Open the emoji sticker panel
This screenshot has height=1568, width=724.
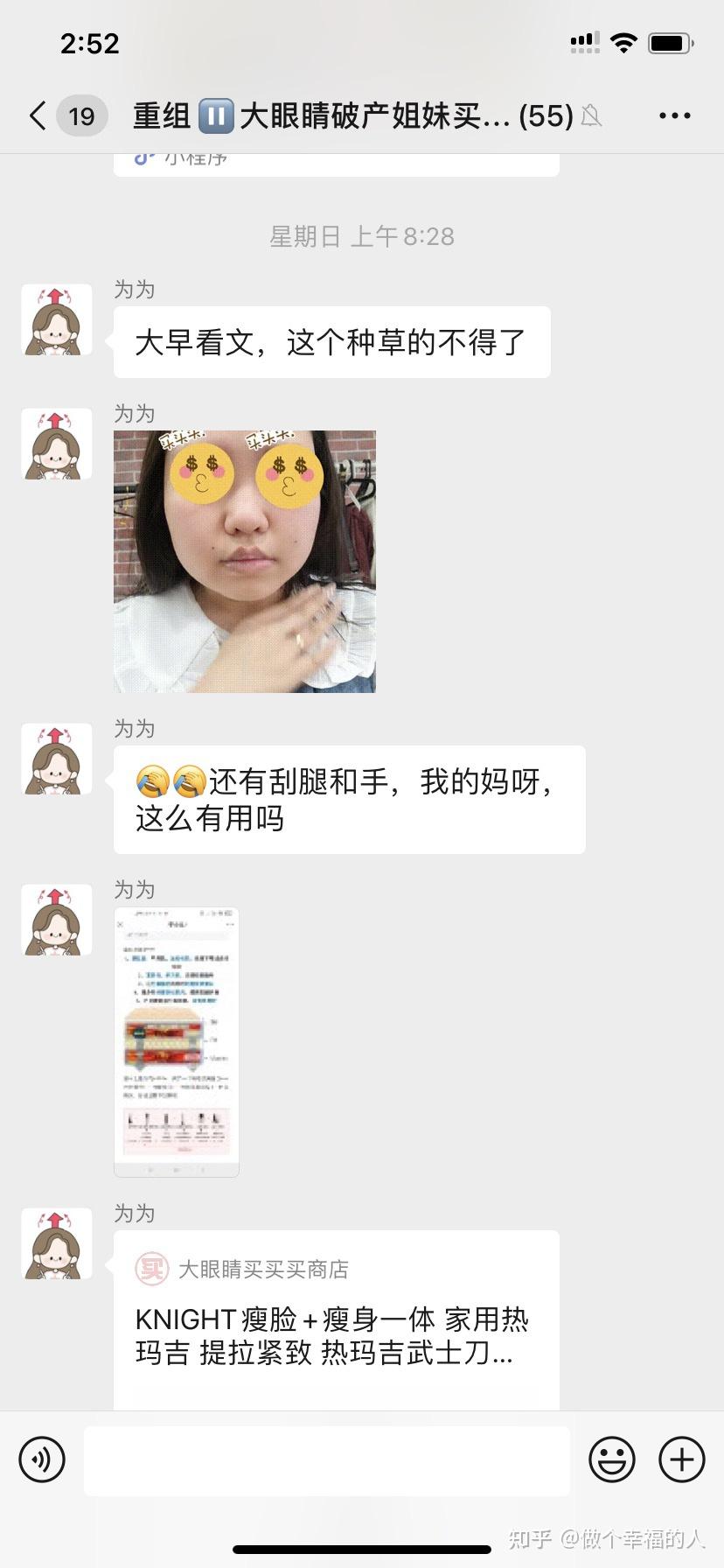point(612,1459)
